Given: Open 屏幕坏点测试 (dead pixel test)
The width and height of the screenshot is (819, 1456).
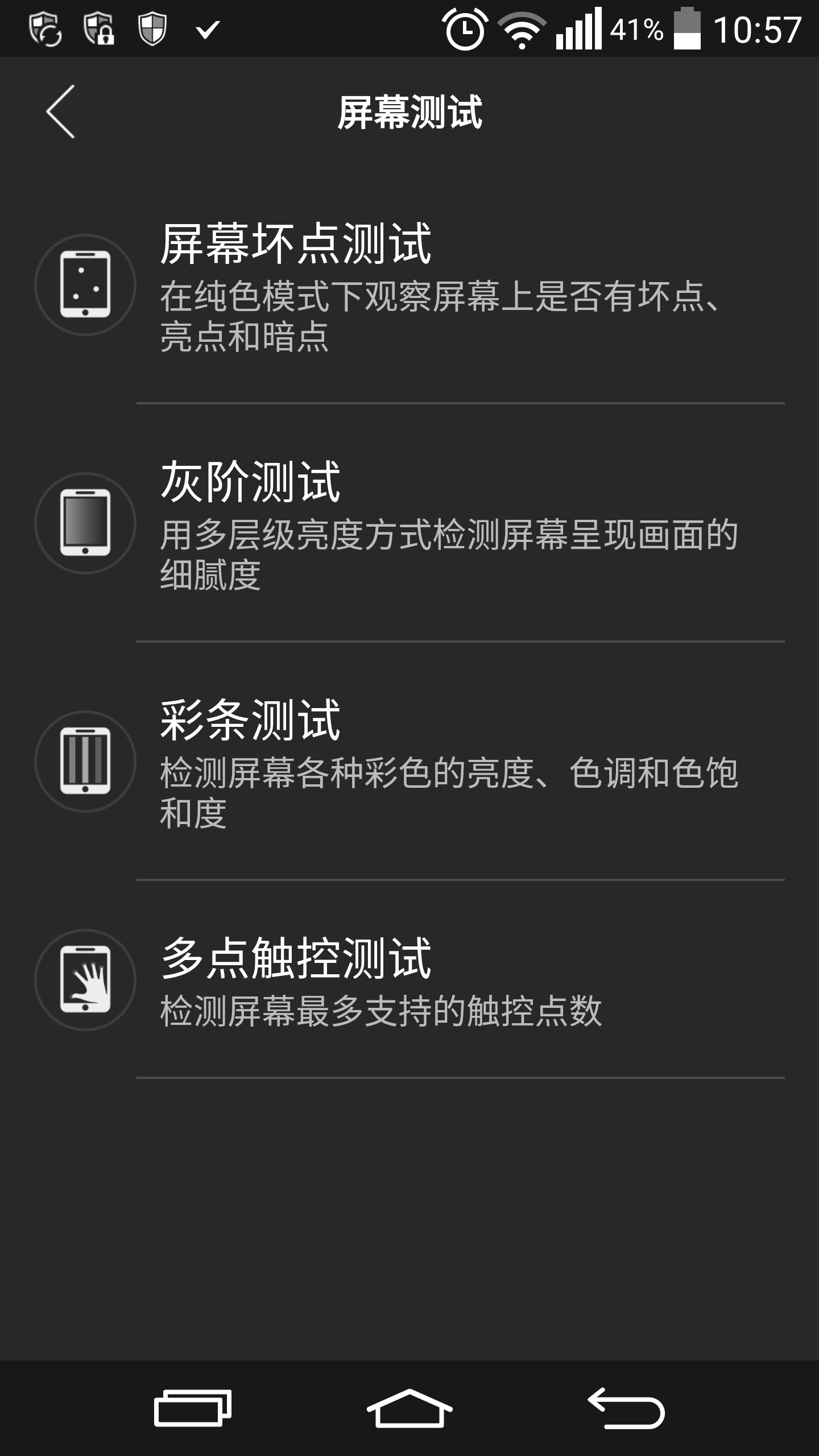Looking at the screenshot, I should tap(409, 284).
